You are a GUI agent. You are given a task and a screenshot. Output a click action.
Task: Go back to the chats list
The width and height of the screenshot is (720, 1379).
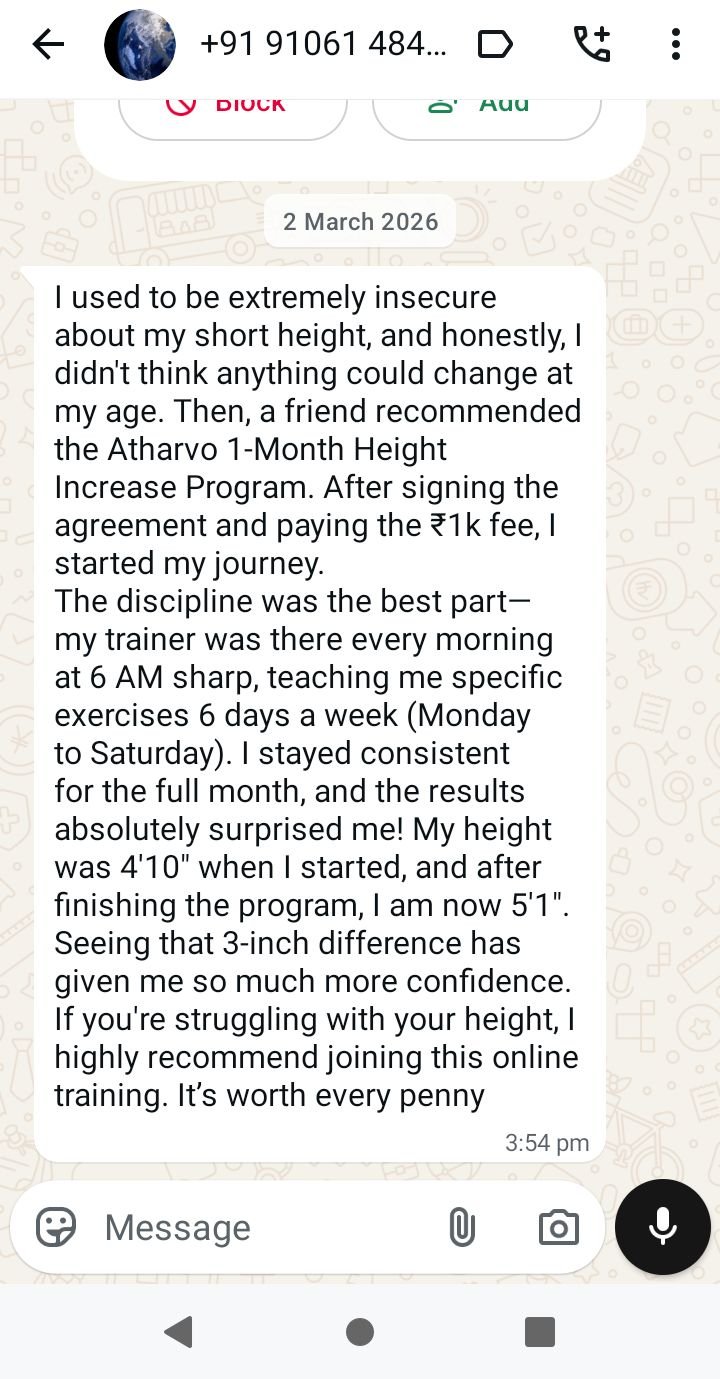tap(48, 44)
